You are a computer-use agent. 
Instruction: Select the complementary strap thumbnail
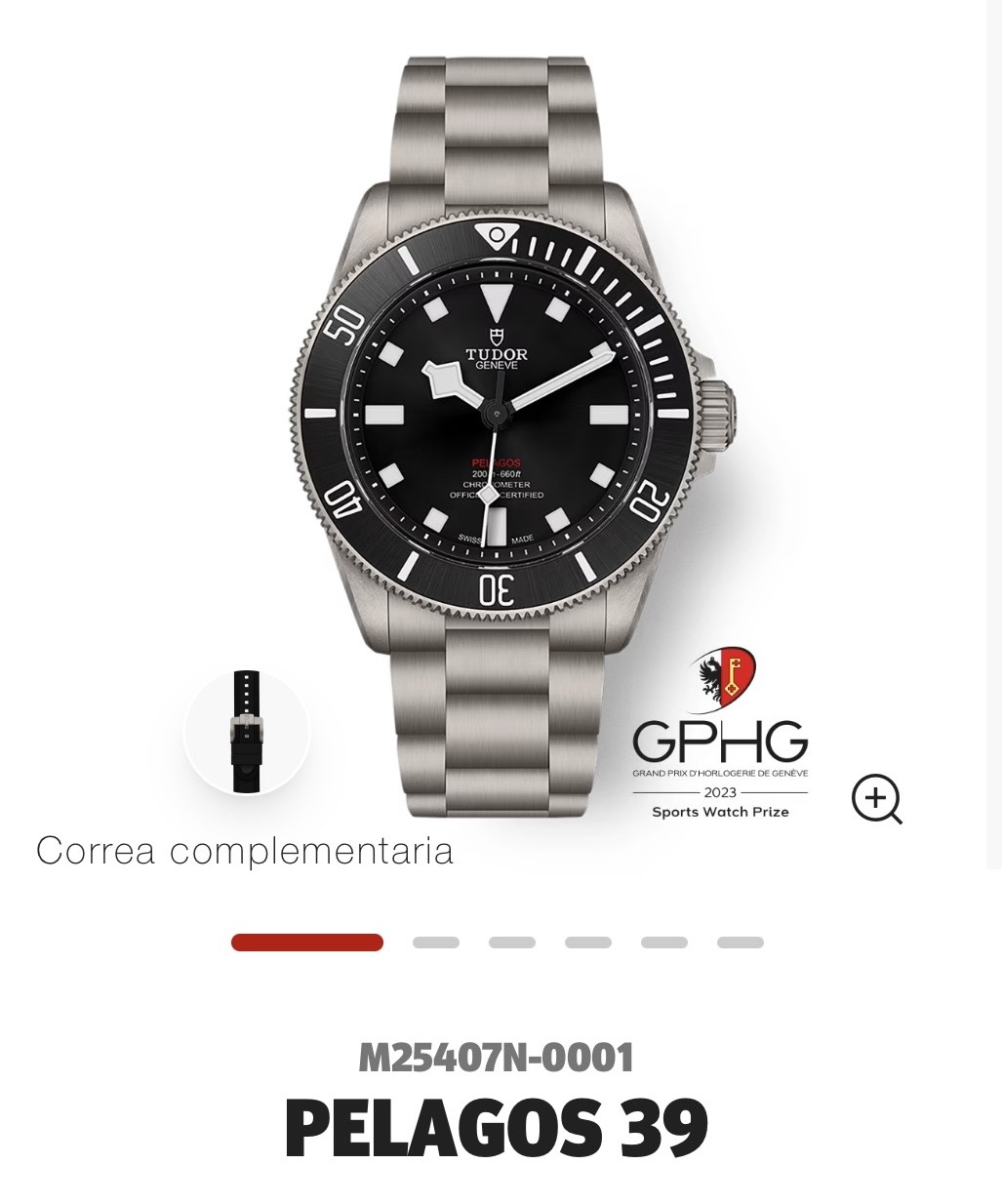[x=247, y=731]
